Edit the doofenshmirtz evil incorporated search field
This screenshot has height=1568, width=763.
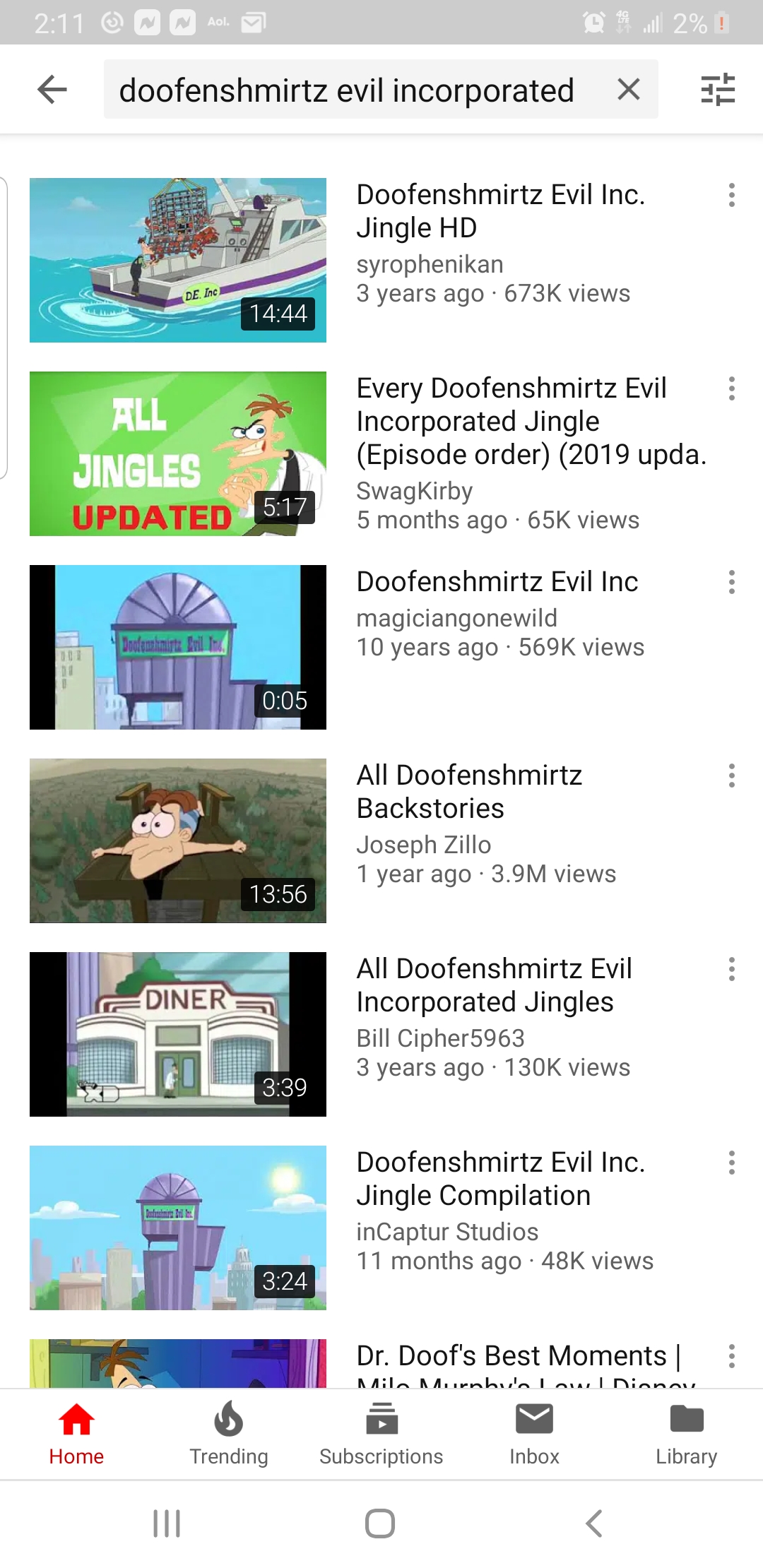pos(346,90)
